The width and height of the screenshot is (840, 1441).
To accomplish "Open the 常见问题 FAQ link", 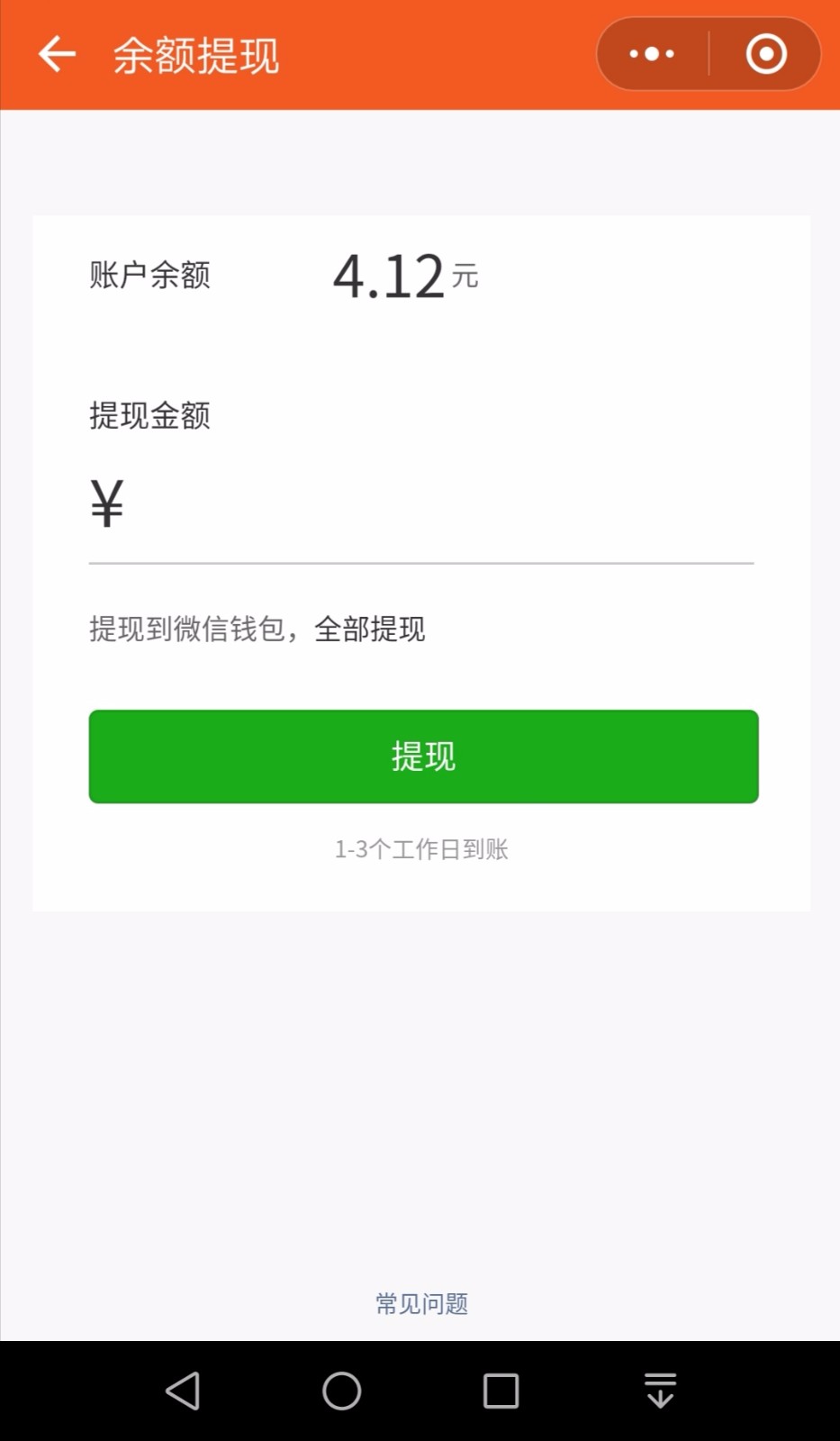I will (x=421, y=1303).
